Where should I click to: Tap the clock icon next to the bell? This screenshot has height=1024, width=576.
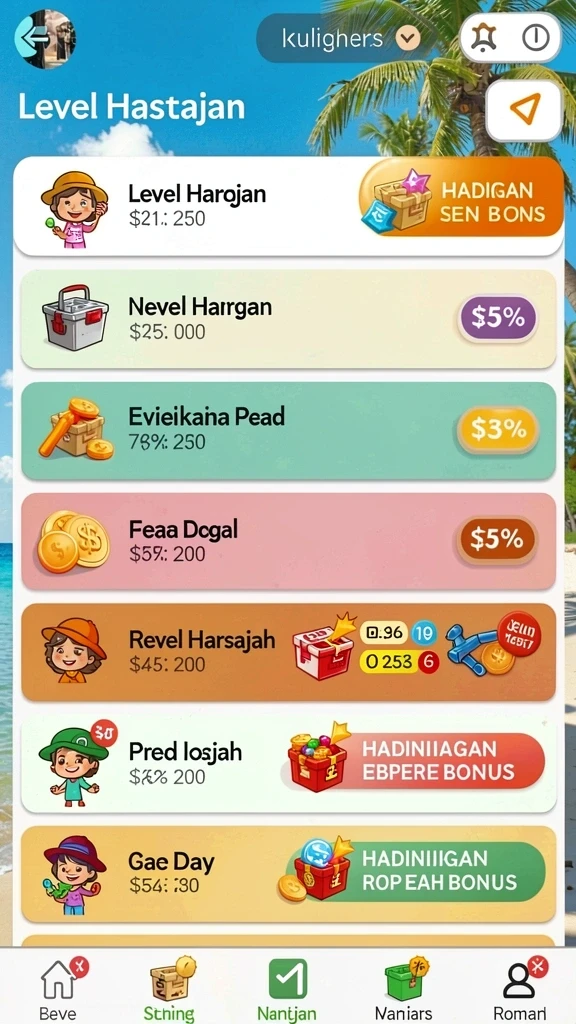click(536, 39)
